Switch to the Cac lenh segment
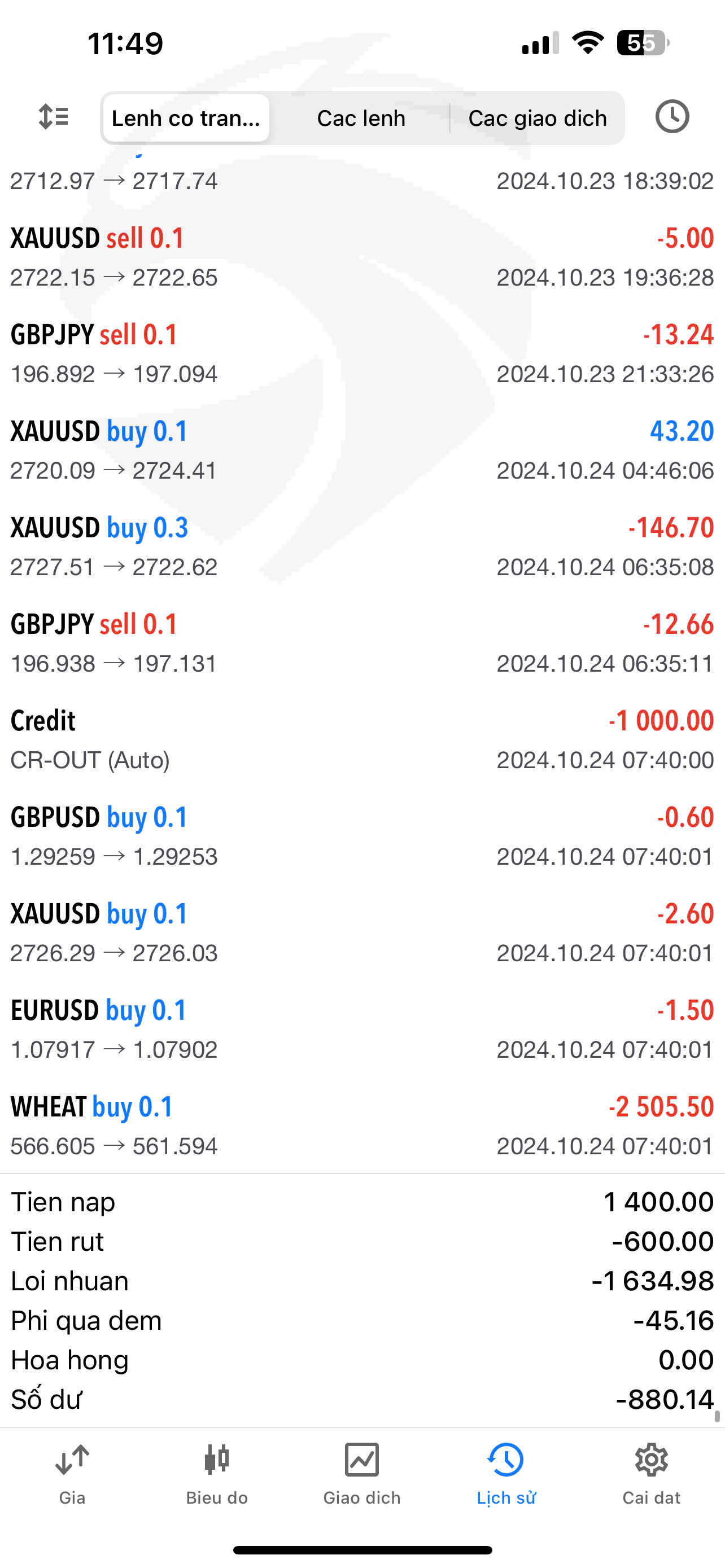 [361, 118]
